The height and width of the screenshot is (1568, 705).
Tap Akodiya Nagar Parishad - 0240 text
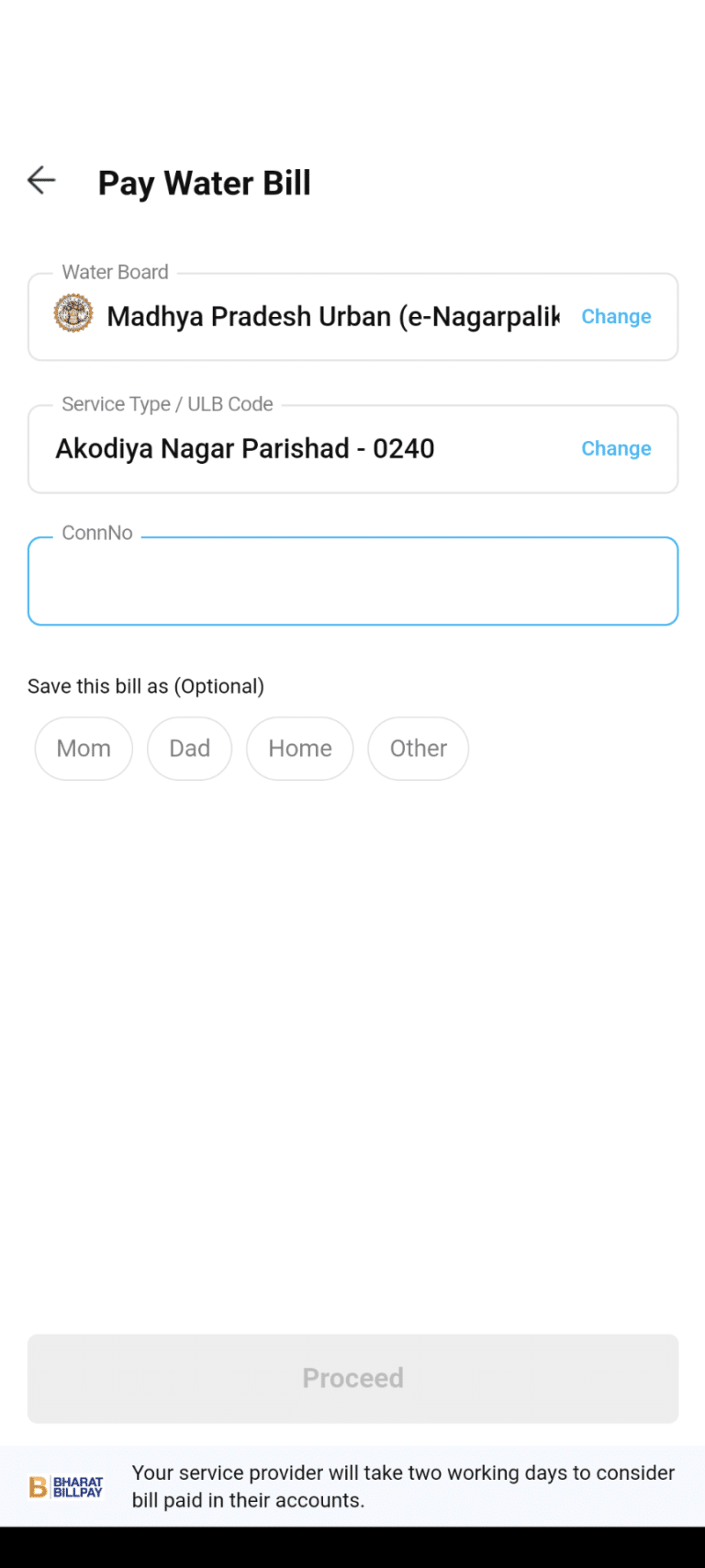244,448
